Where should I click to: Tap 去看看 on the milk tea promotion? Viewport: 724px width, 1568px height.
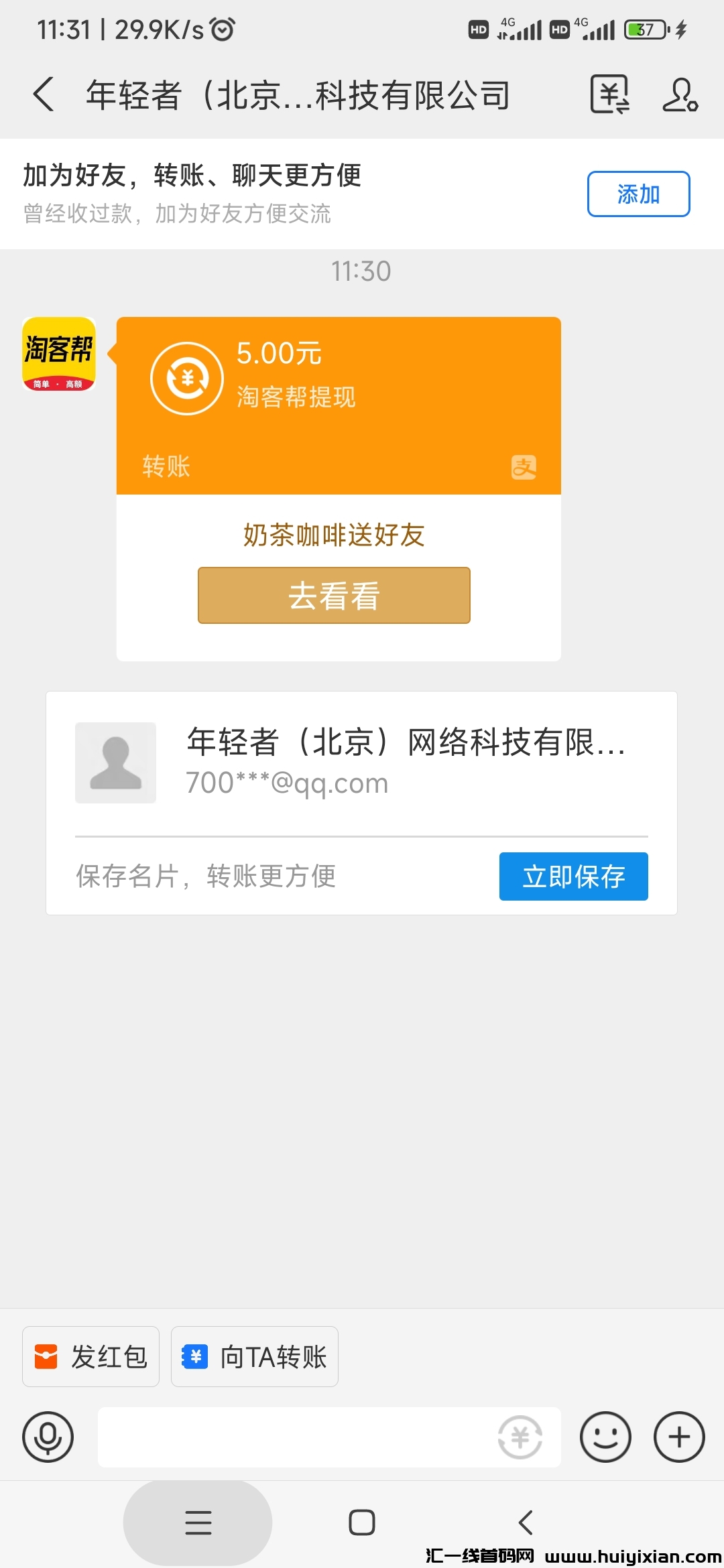pos(333,595)
